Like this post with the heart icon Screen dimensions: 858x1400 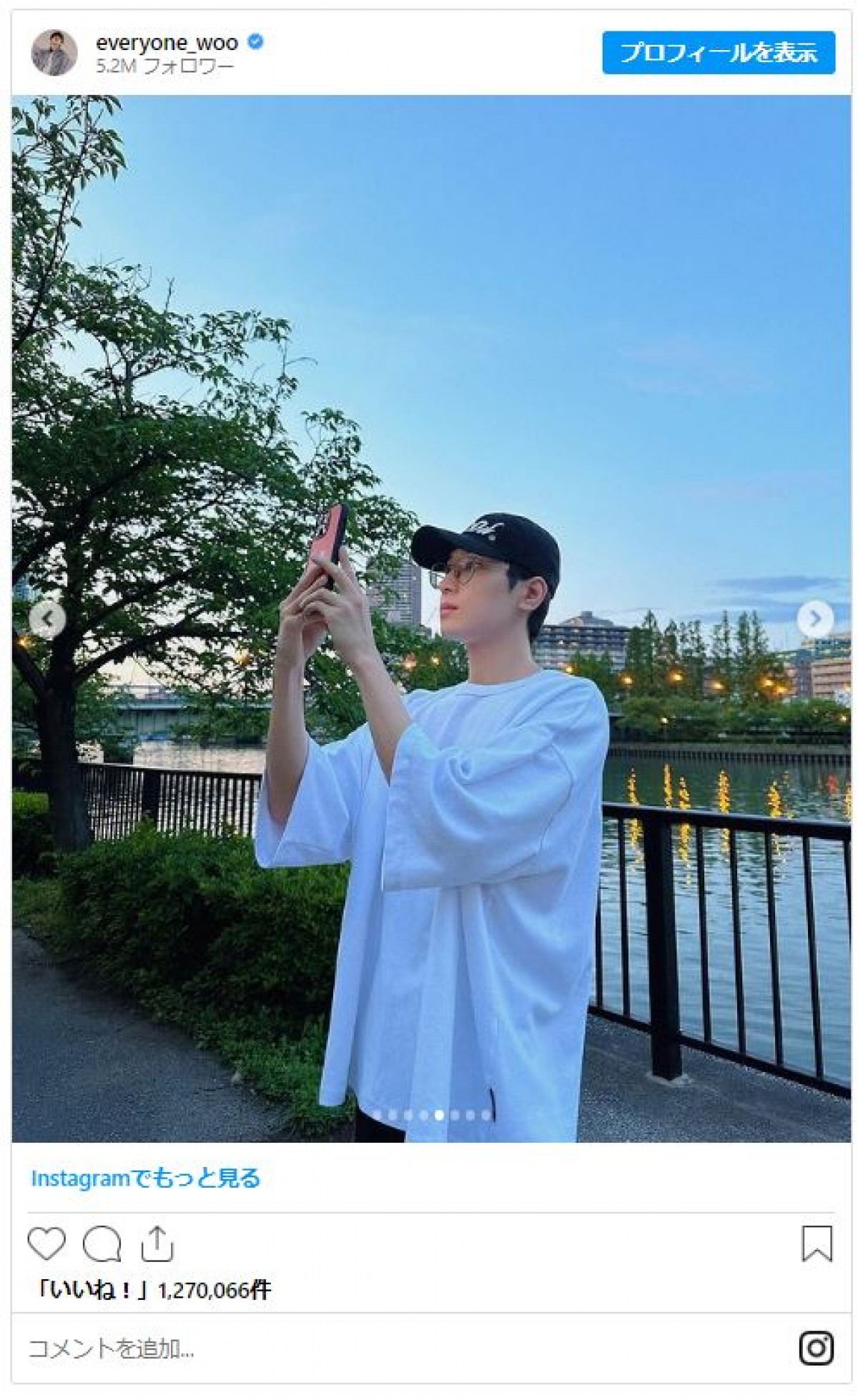[x=46, y=1244]
